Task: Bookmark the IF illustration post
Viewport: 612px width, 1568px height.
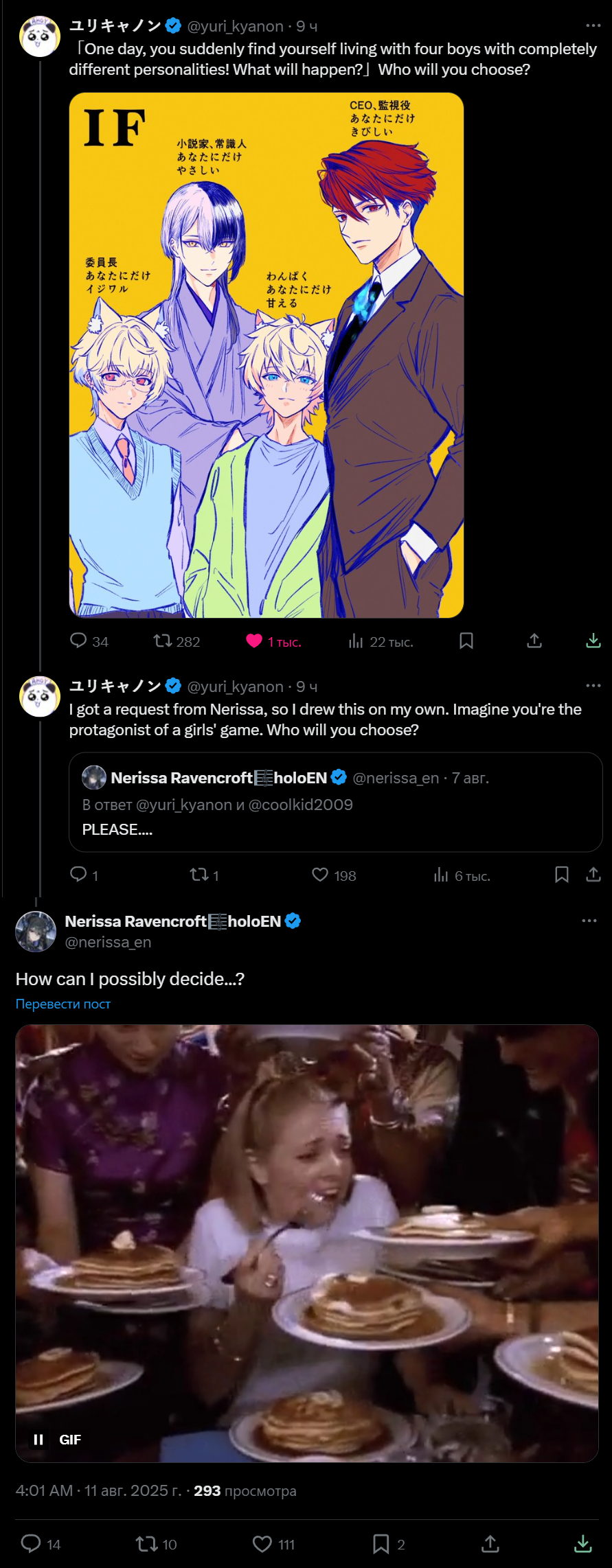Action: click(x=466, y=641)
